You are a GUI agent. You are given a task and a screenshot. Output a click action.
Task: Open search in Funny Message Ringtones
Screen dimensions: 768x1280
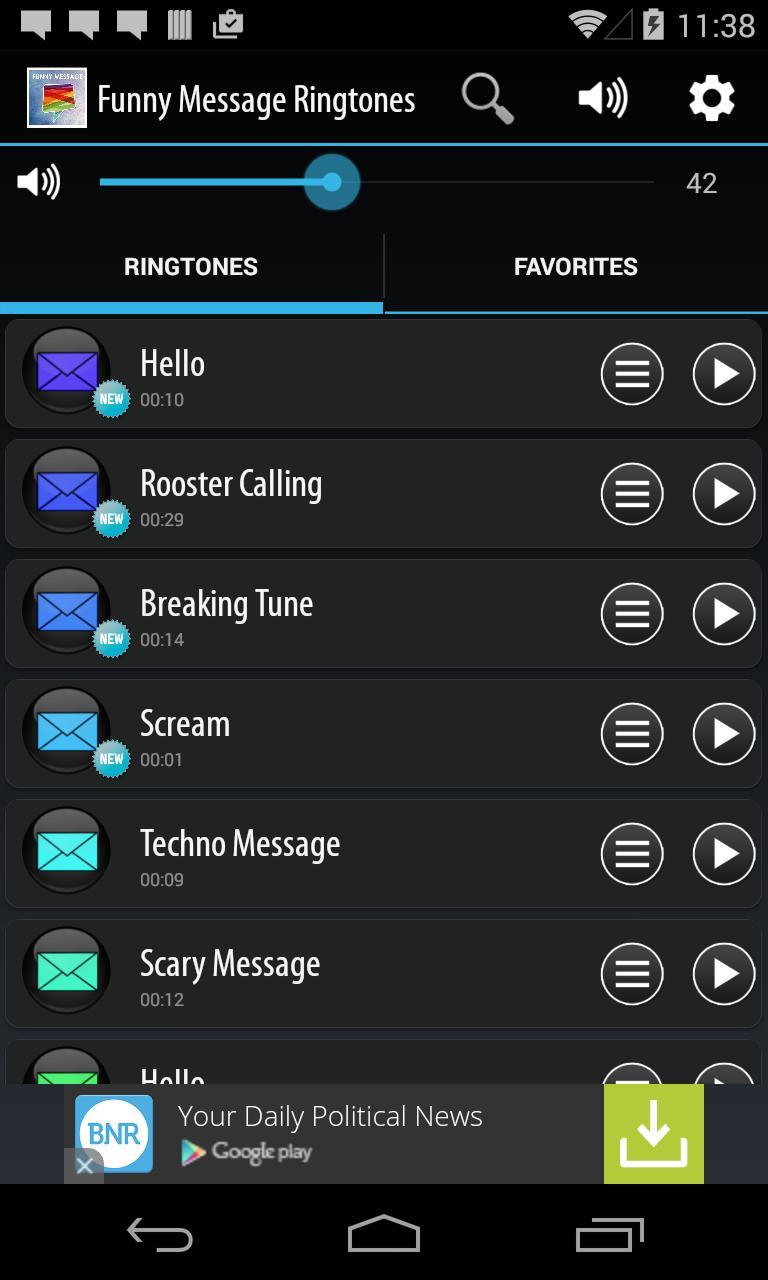tap(487, 98)
